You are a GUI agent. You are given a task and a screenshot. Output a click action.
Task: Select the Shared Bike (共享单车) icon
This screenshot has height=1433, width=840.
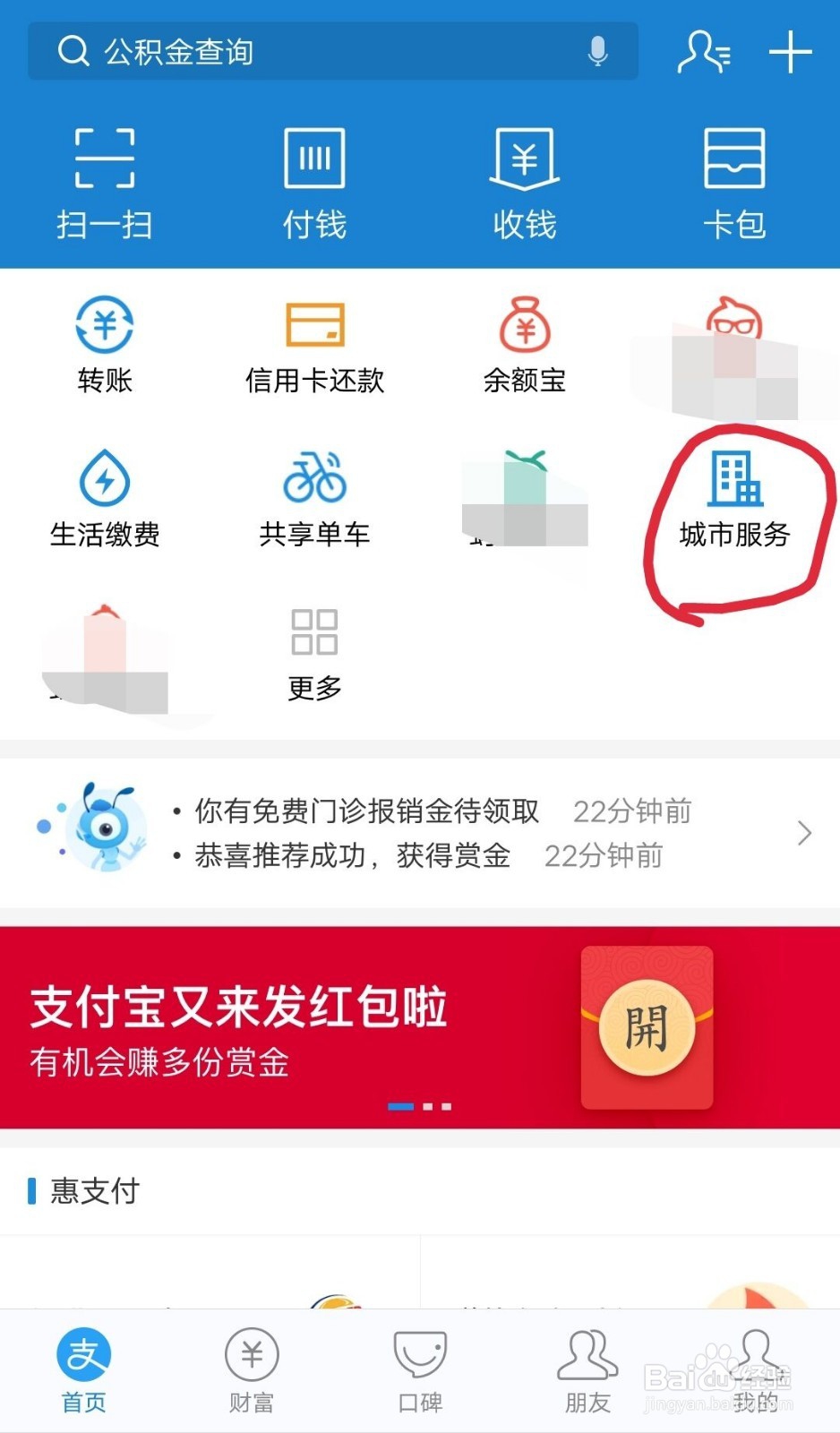coord(314,500)
